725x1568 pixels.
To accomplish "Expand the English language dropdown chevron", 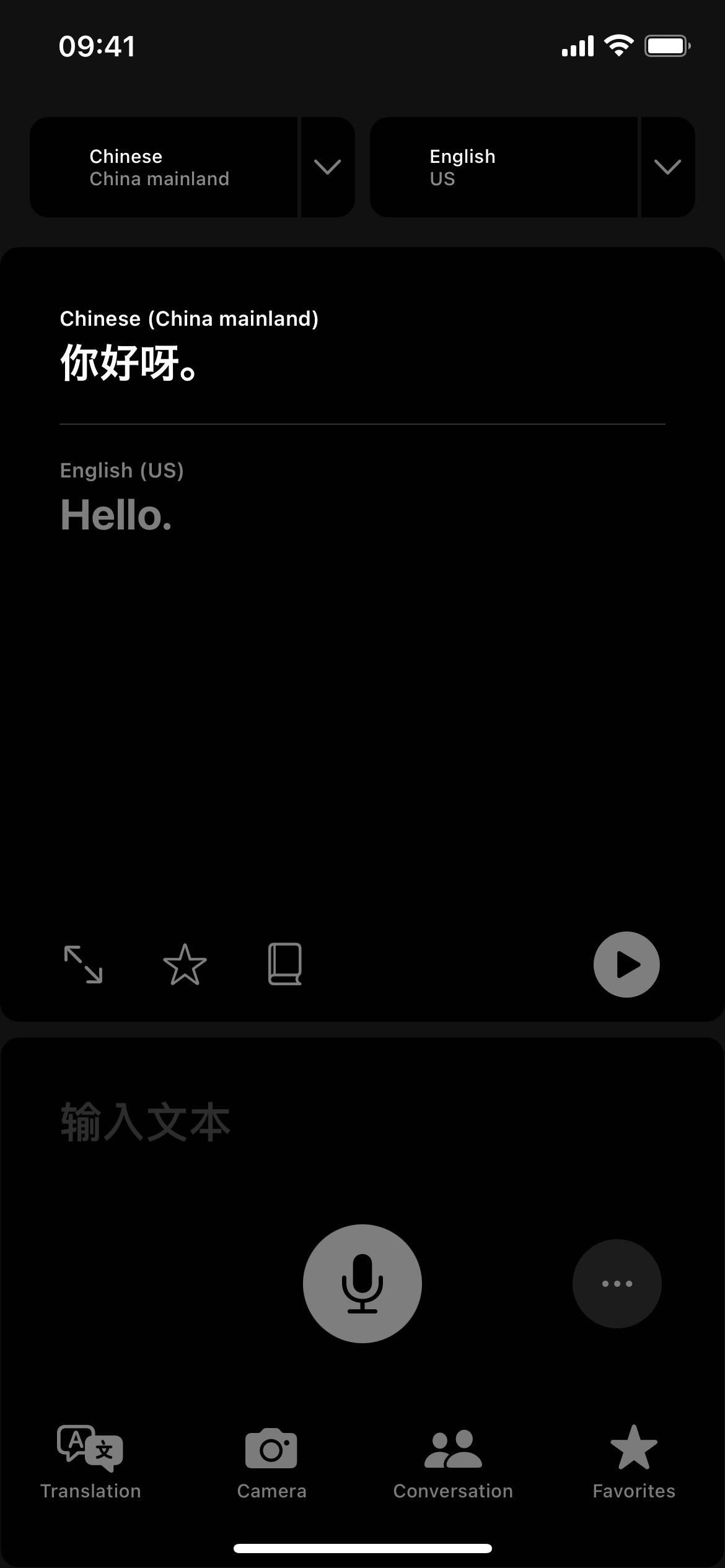I will [668, 167].
